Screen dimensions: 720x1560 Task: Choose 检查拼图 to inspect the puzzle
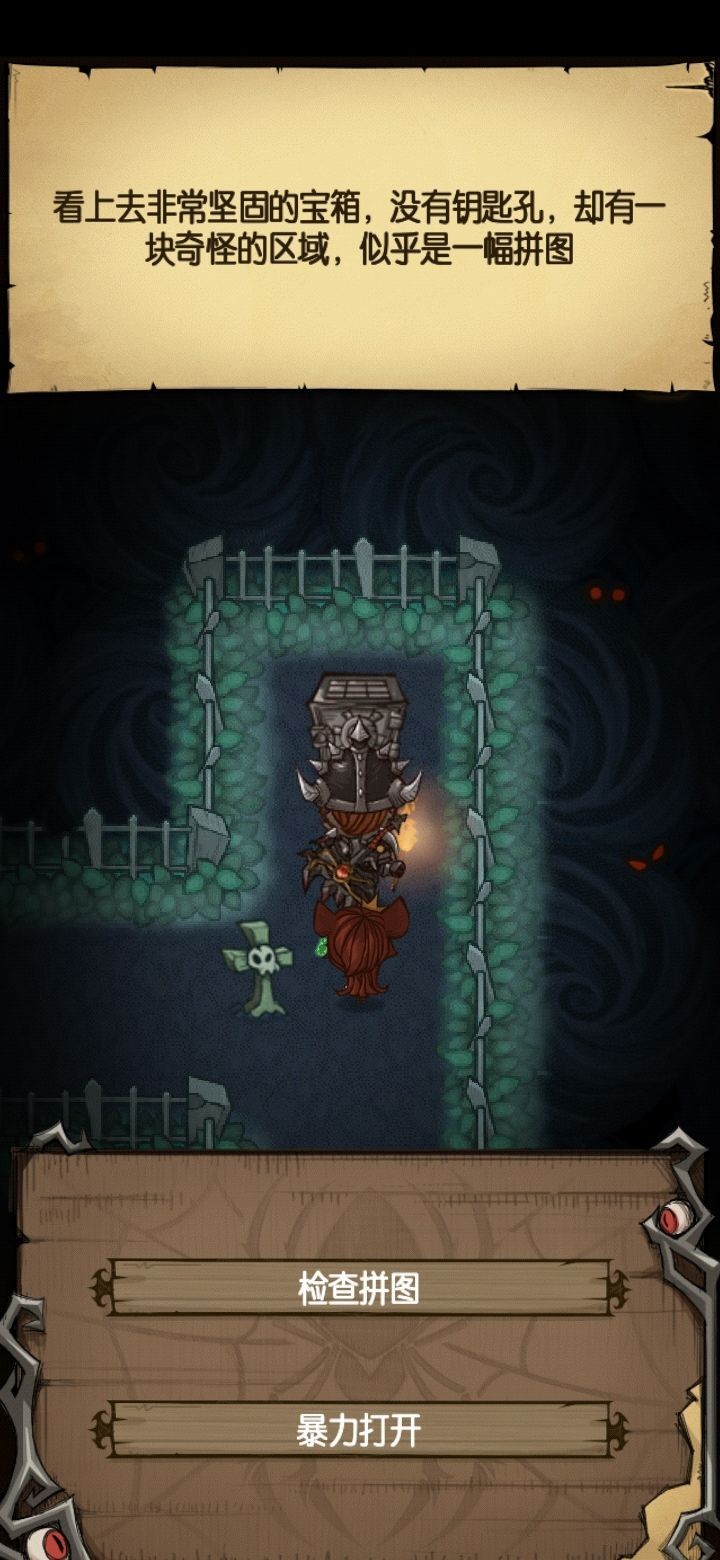[x=359, y=1289]
